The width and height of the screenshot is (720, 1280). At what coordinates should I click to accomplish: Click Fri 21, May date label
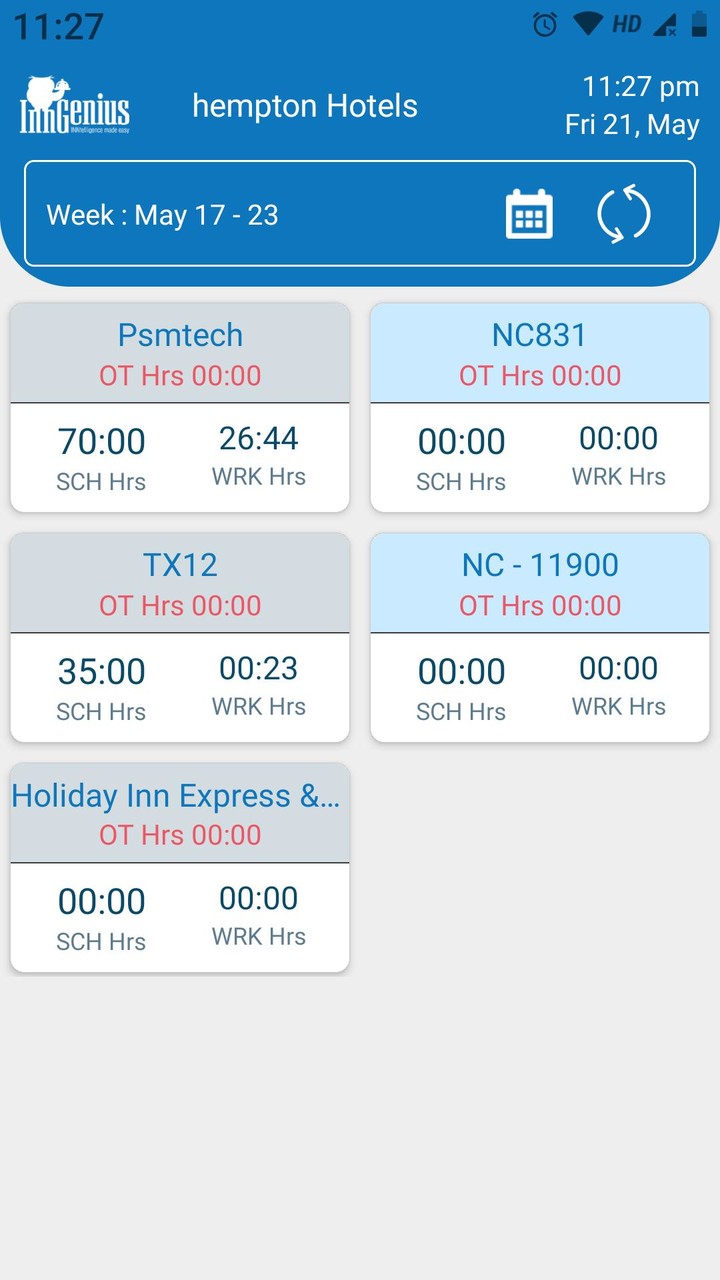(632, 124)
